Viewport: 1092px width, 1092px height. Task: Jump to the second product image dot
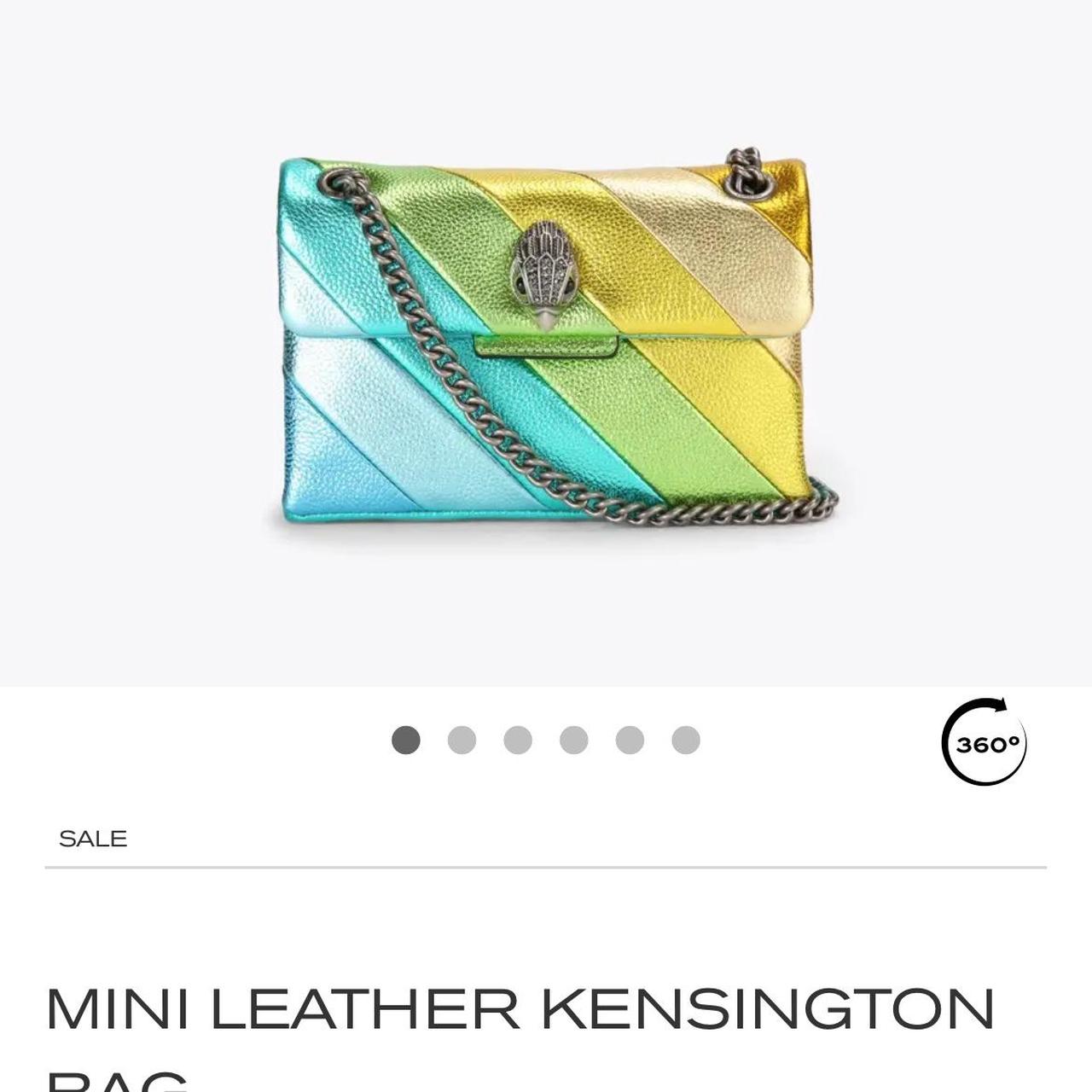point(462,740)
